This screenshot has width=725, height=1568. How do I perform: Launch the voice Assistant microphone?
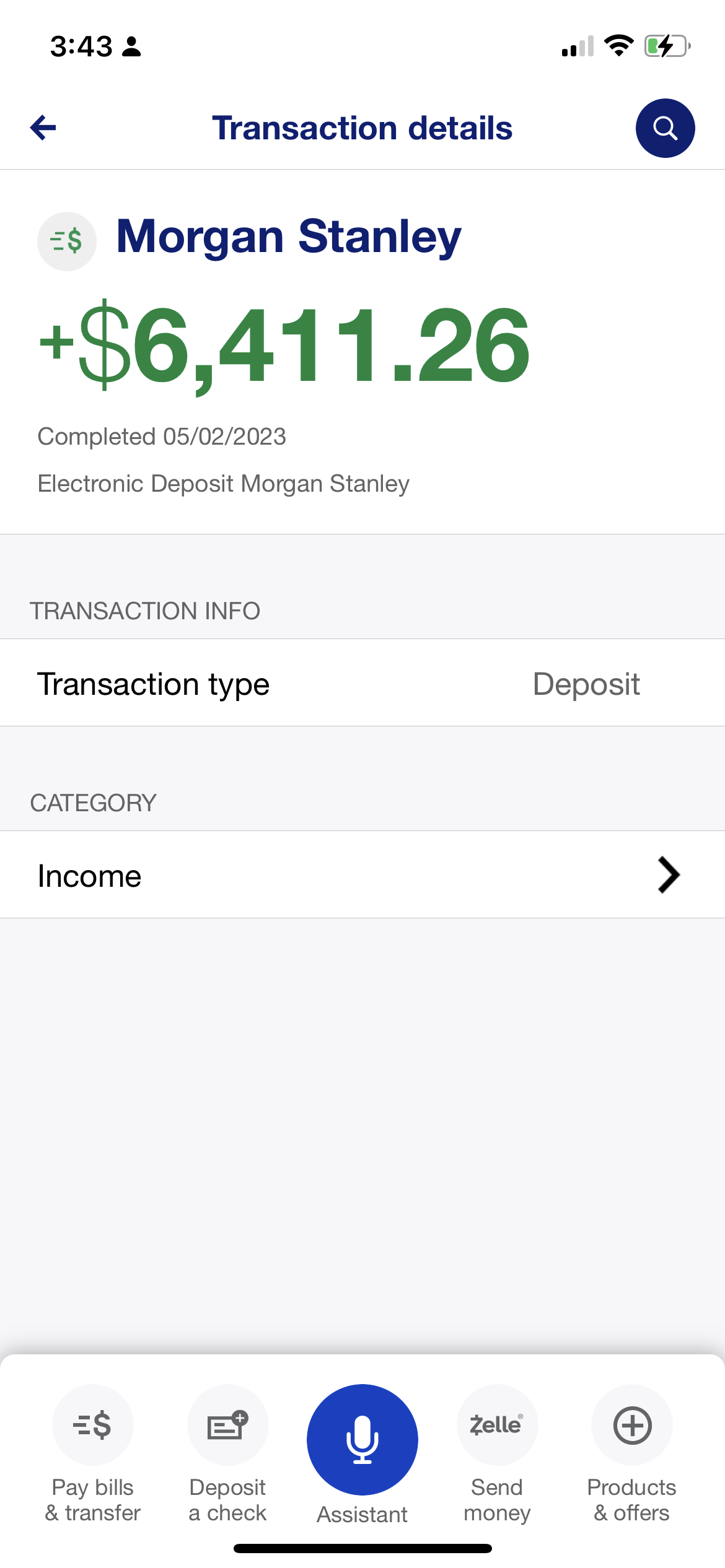pyautogui.click(x=362, y=1439)
